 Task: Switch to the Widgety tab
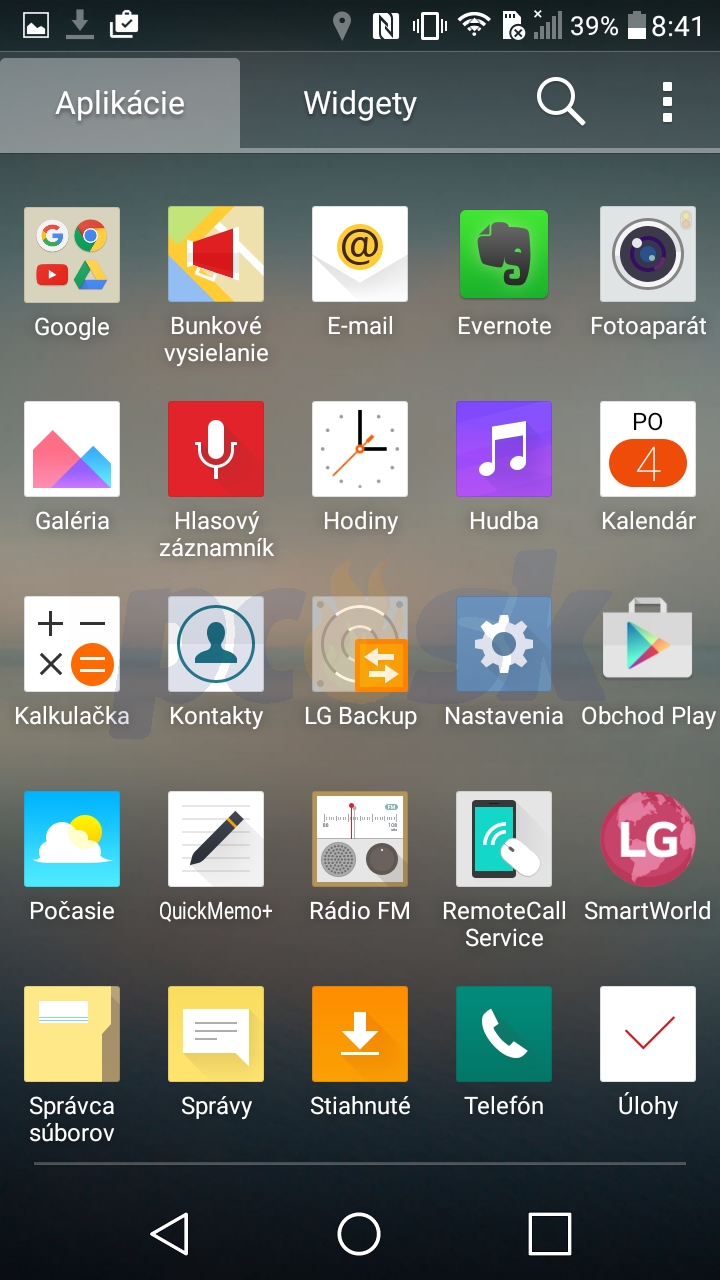click(x=360, y=103)
